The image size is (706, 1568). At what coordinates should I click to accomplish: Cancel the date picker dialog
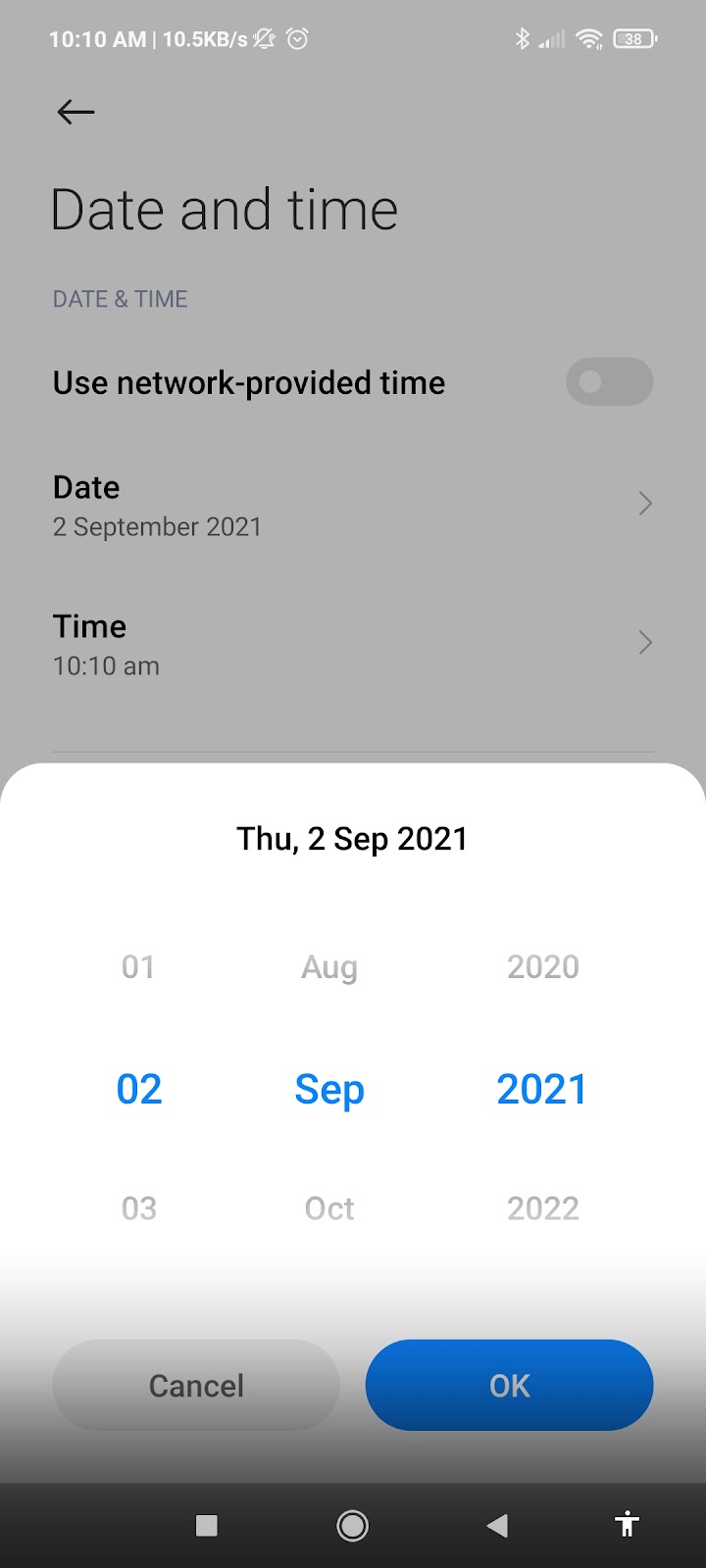pos(196,1385)
